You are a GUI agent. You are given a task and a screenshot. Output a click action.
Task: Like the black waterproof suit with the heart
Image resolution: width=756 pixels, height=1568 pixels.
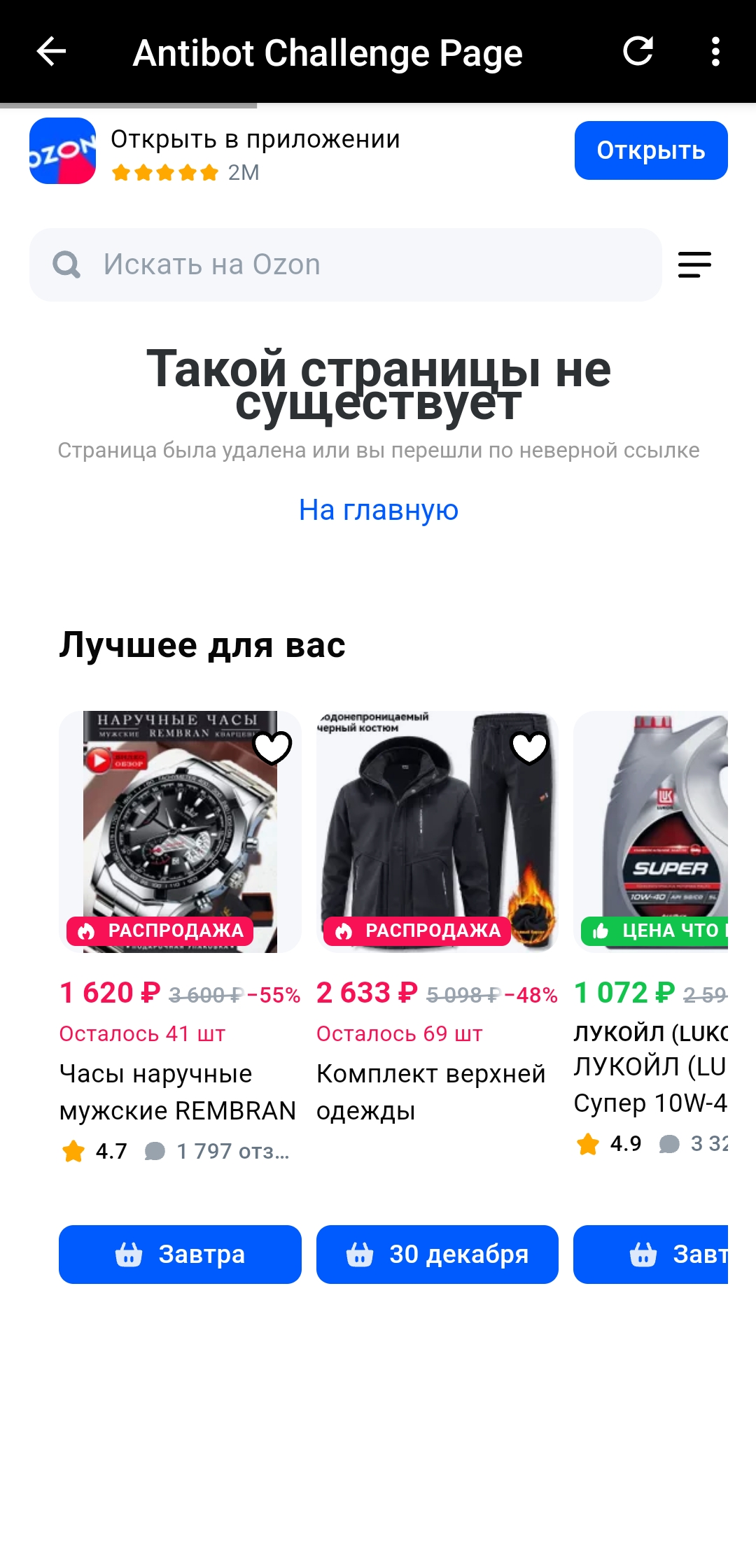529,747
